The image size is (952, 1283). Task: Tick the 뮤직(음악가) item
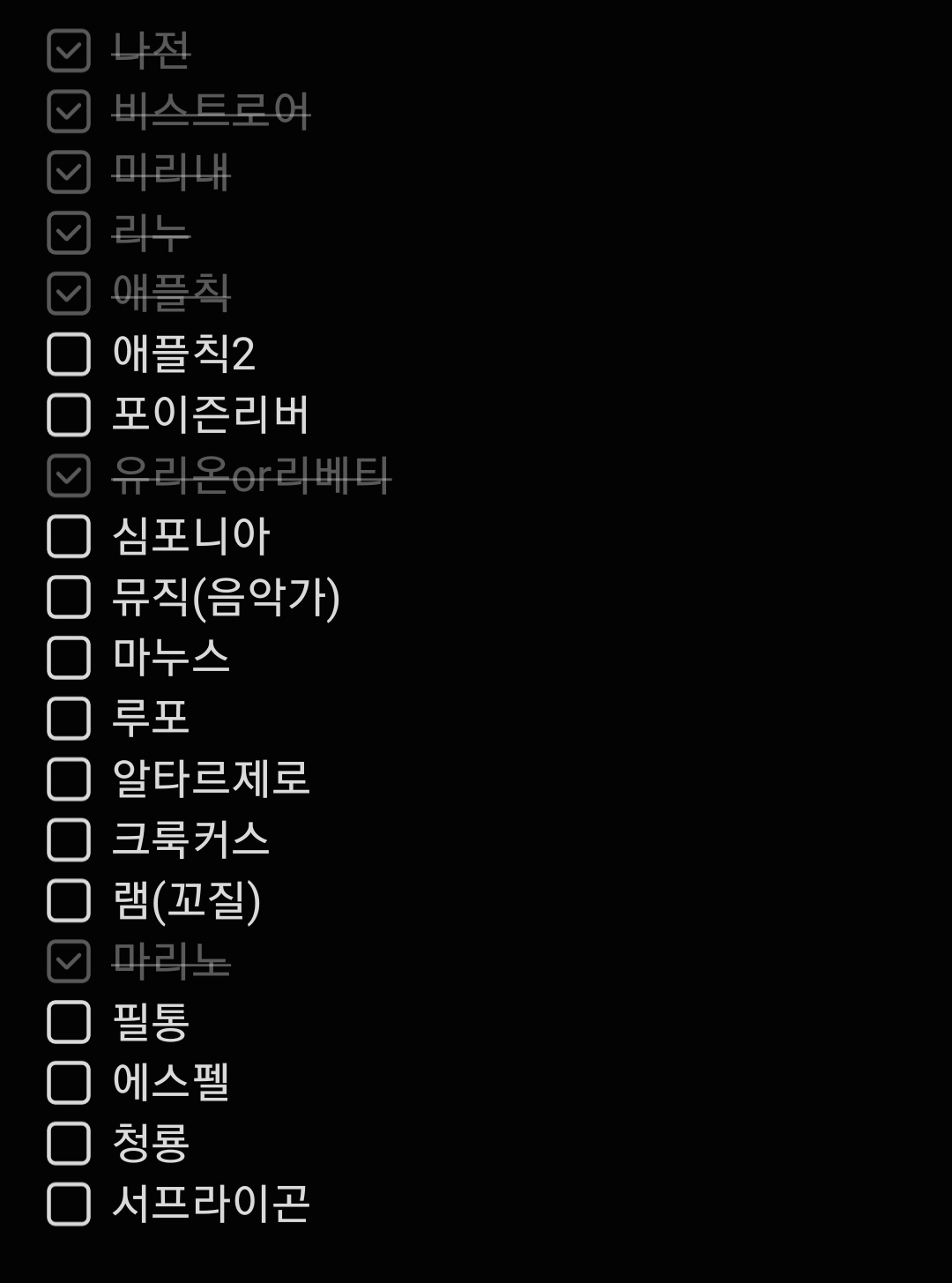[69, 598]
